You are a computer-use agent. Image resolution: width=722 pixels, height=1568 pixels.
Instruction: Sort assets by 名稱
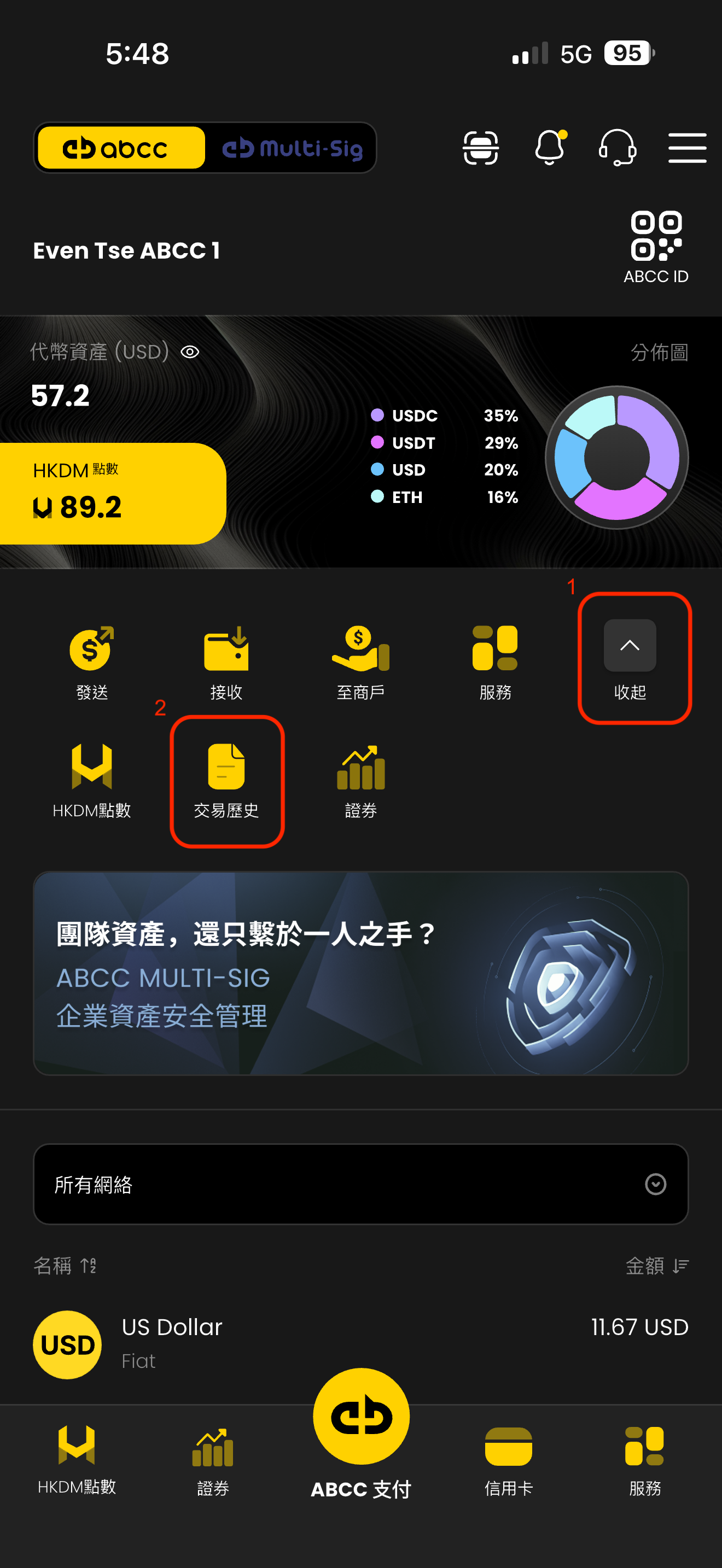click(65, 1266)
